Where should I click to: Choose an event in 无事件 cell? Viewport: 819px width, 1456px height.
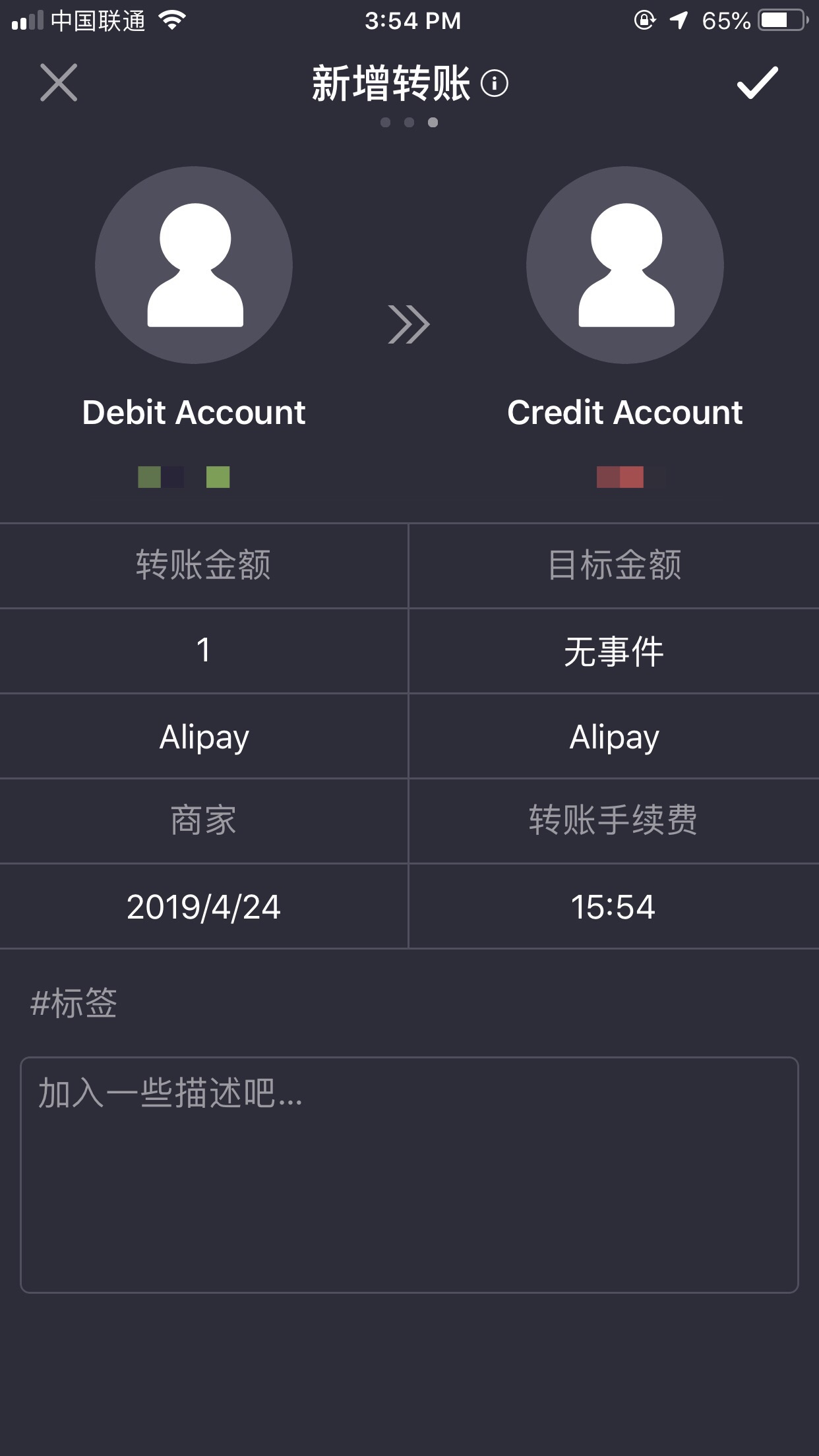pyautogui.click(x=614, y=651)
